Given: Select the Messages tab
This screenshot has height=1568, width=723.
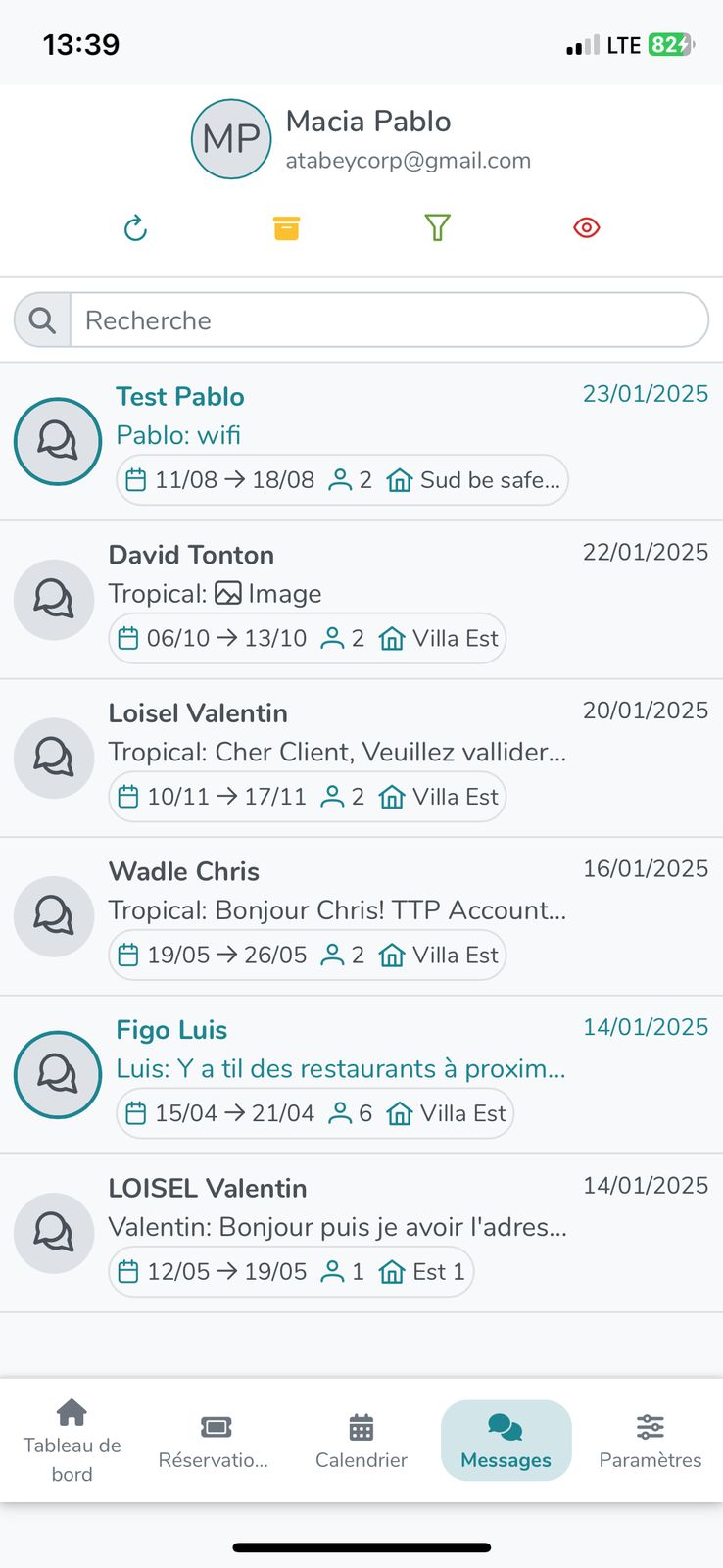Looking at the screenshot, I should (506, 1441).
